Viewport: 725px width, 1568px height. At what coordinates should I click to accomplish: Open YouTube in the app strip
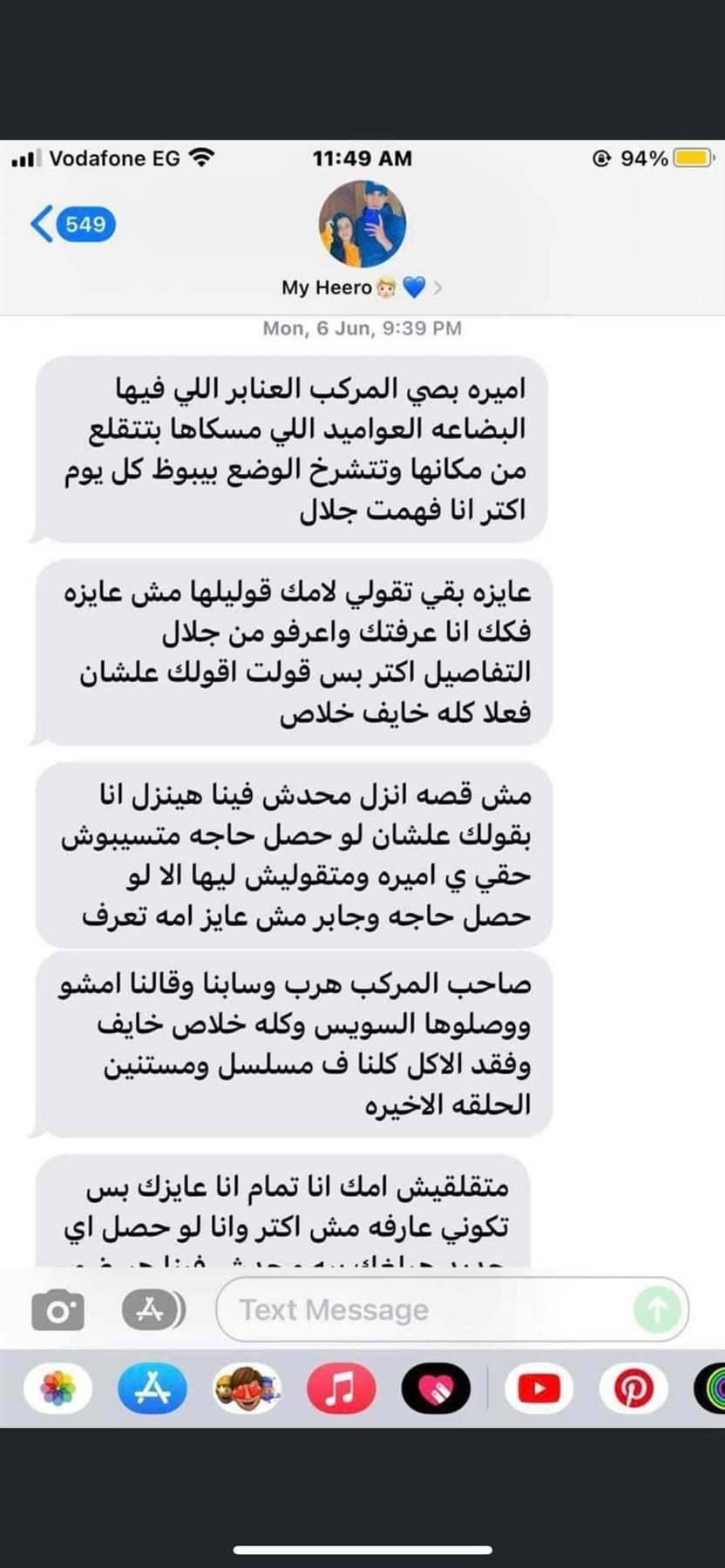coord(539,1388)
